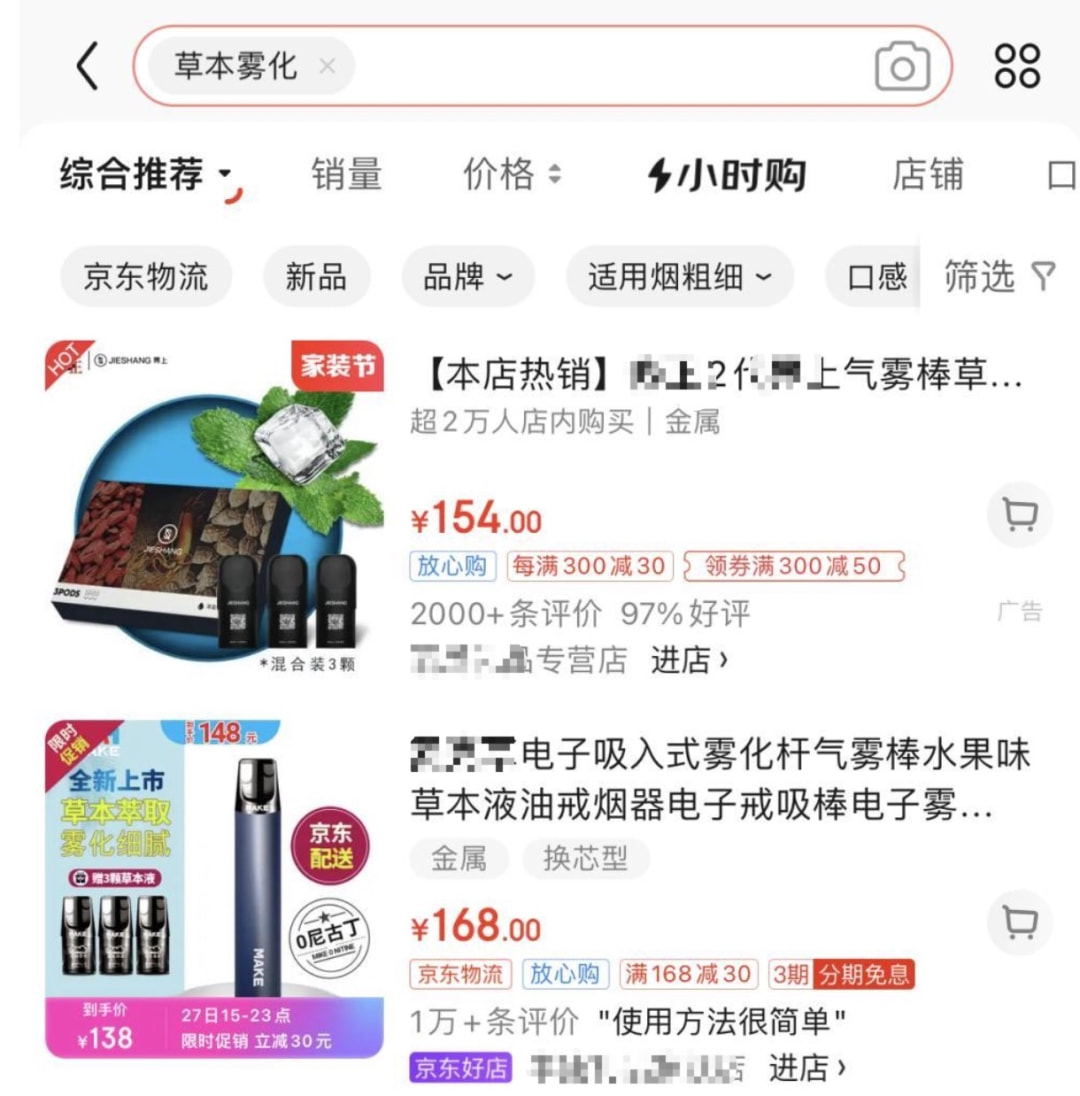Enter the 专营店 store via 进店
1080x1096 pixels.
tap(690, 660)
